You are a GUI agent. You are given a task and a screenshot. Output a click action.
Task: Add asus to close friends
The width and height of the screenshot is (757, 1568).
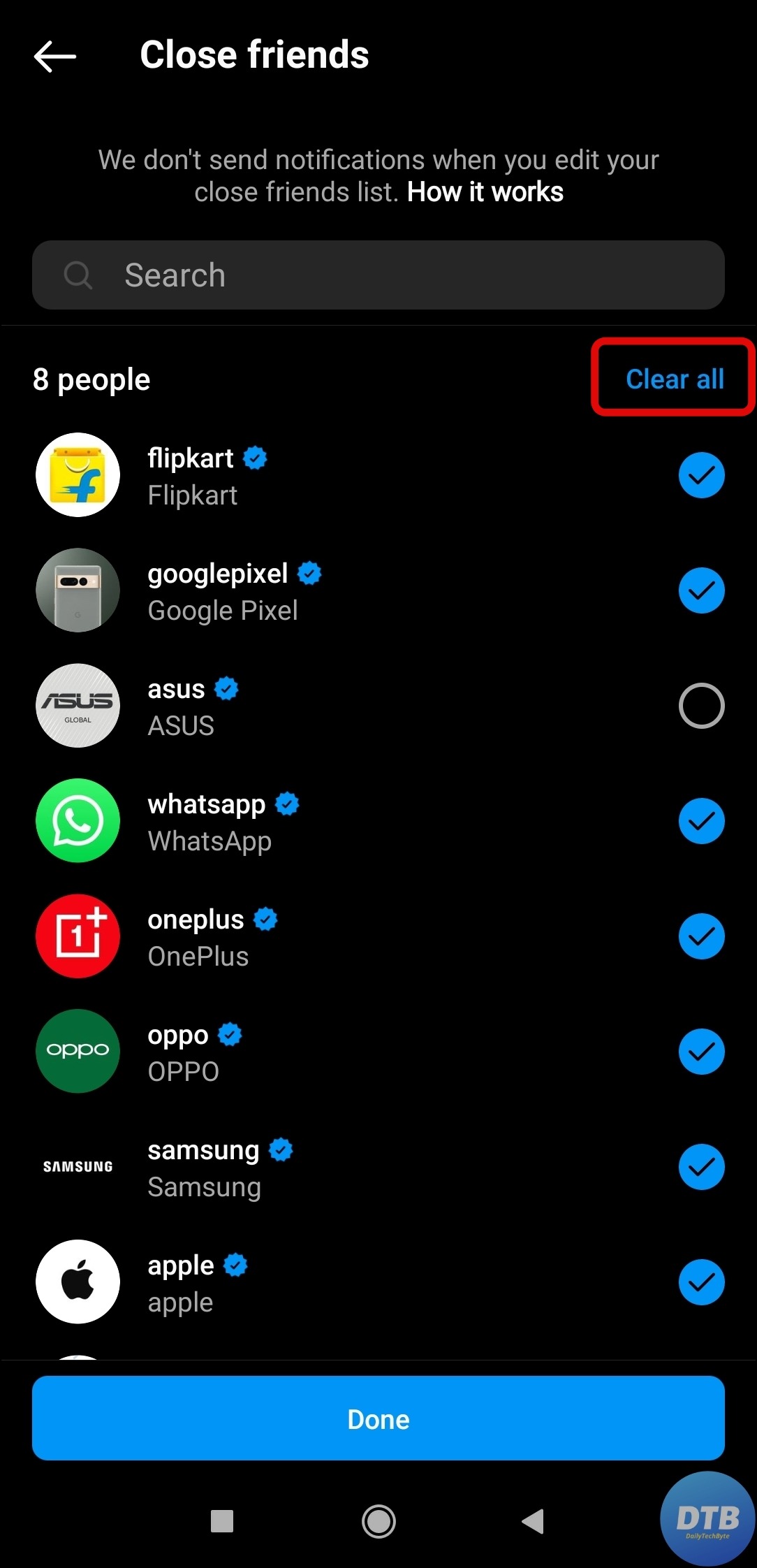[x=701, y=706]
